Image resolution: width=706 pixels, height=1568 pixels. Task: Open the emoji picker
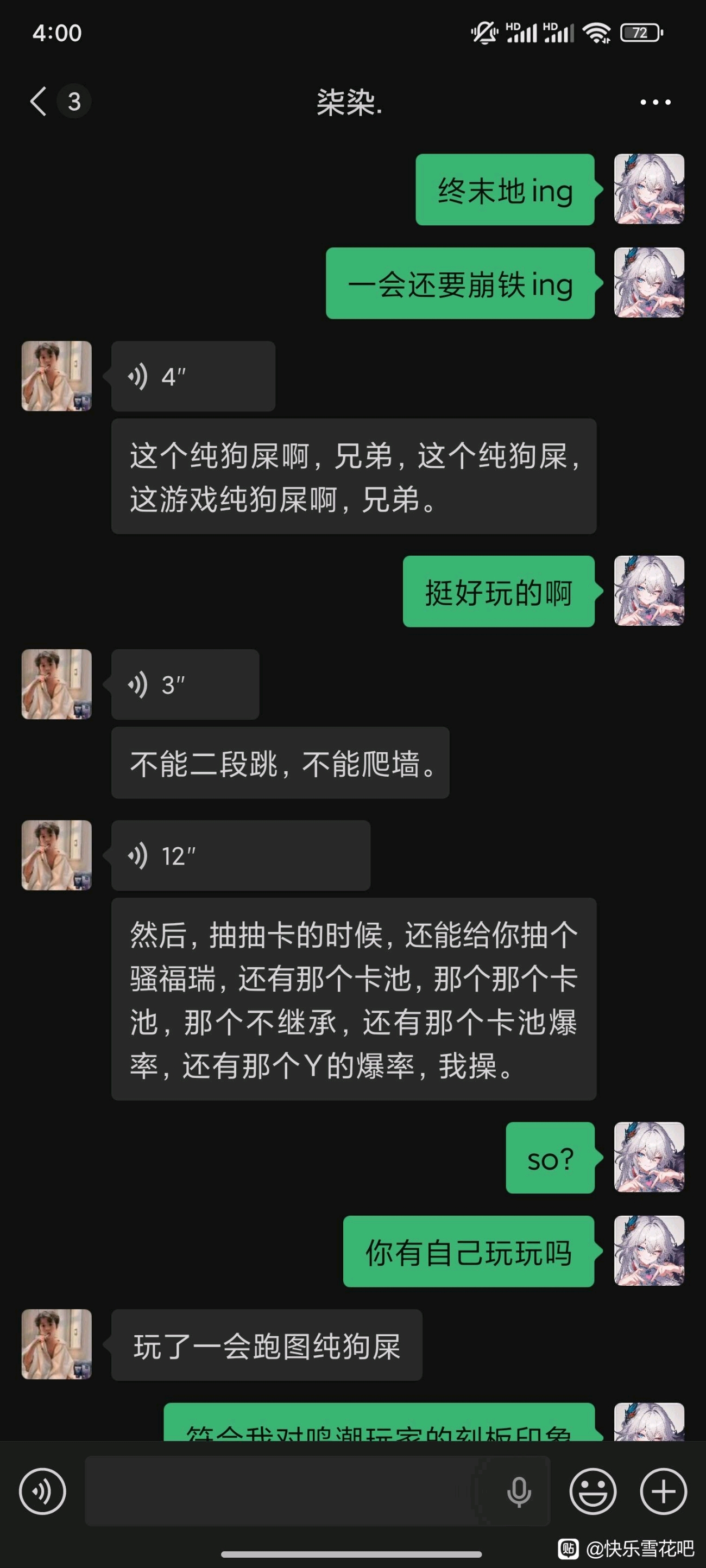(592, 1491)
